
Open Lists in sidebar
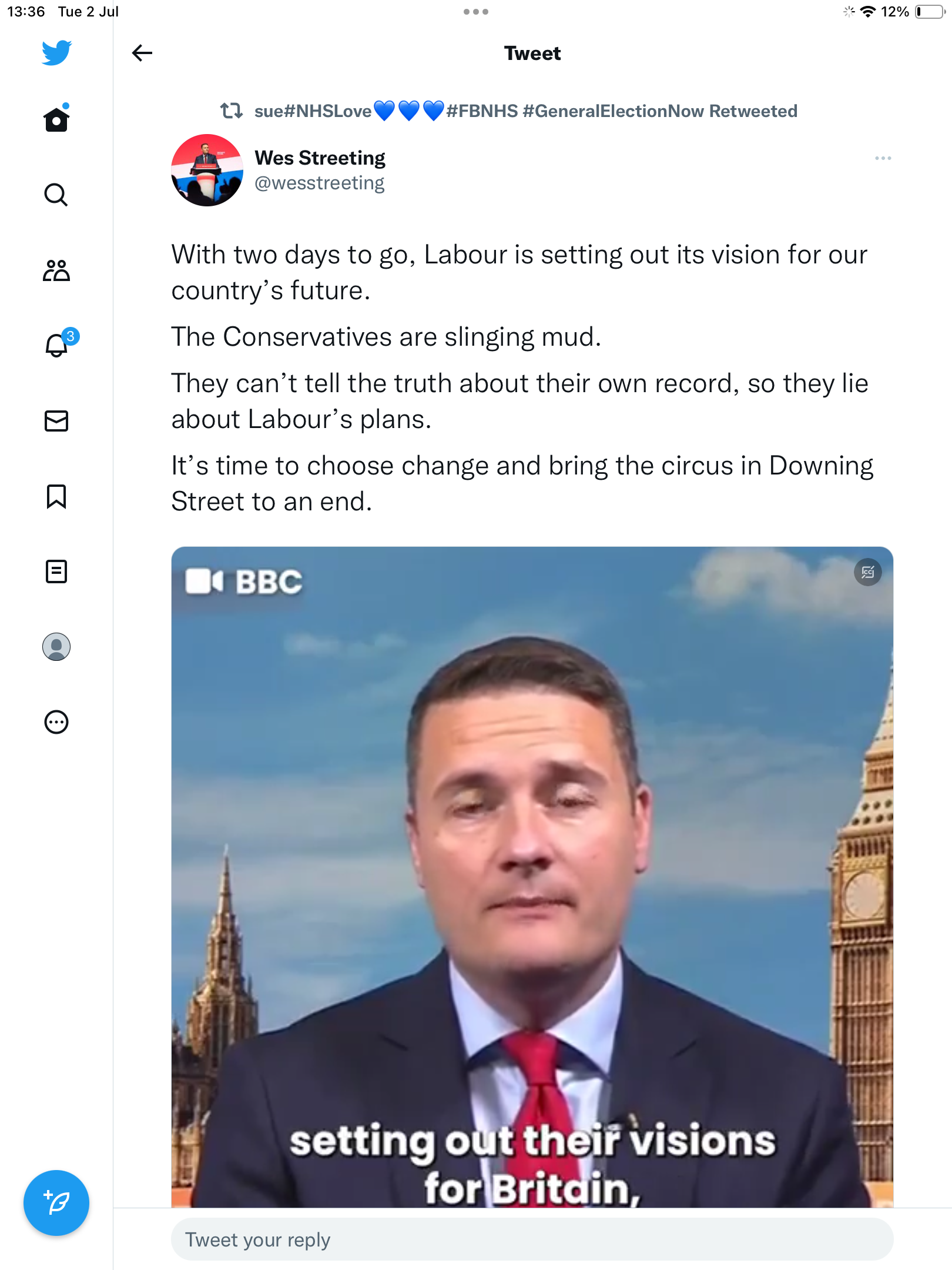[56, 571]
